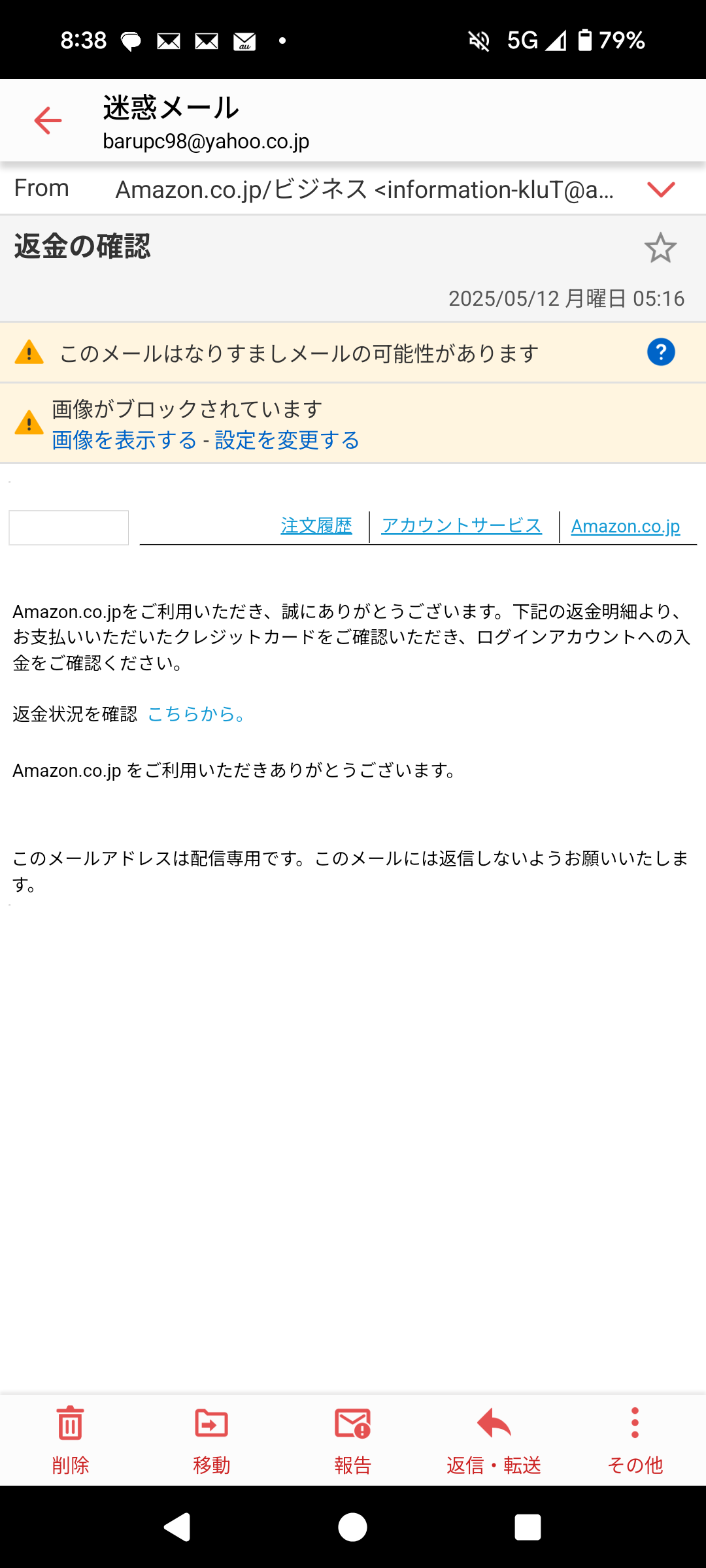
Task: Open the 注文履歴 link
Action: [316, 526]
